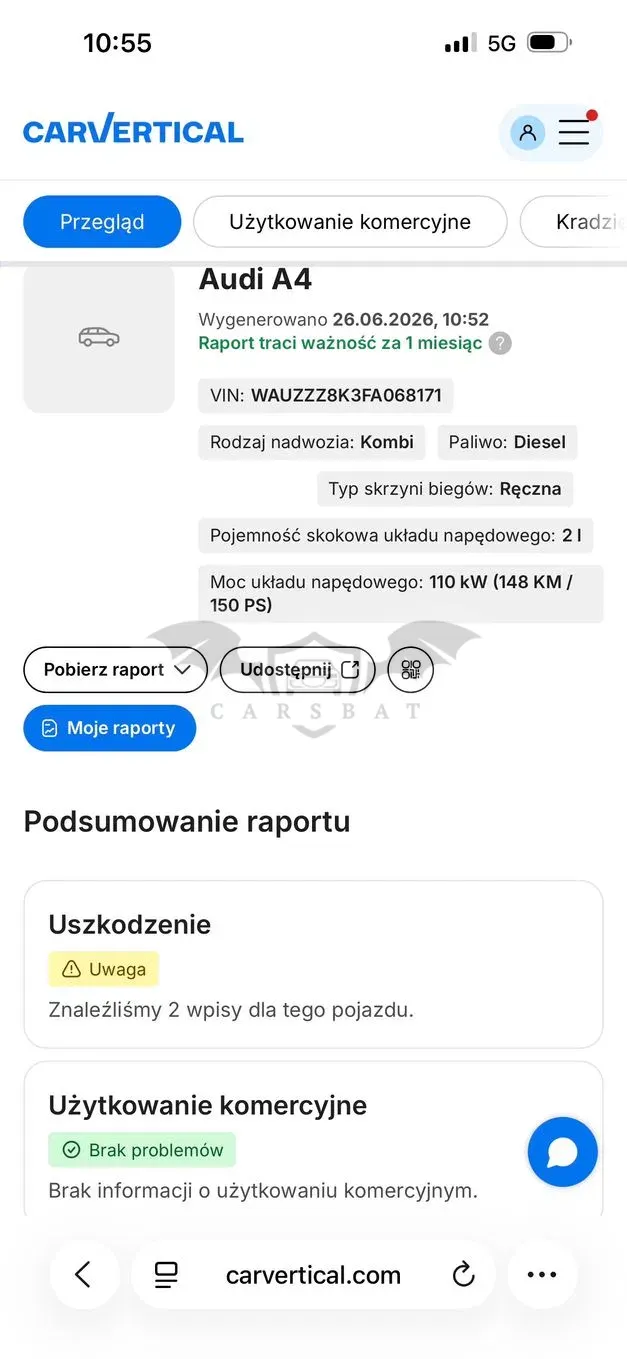The width and height of the screenshot is (627, 1359).
Task: Open the user account icon
Action: coord(527,133)
